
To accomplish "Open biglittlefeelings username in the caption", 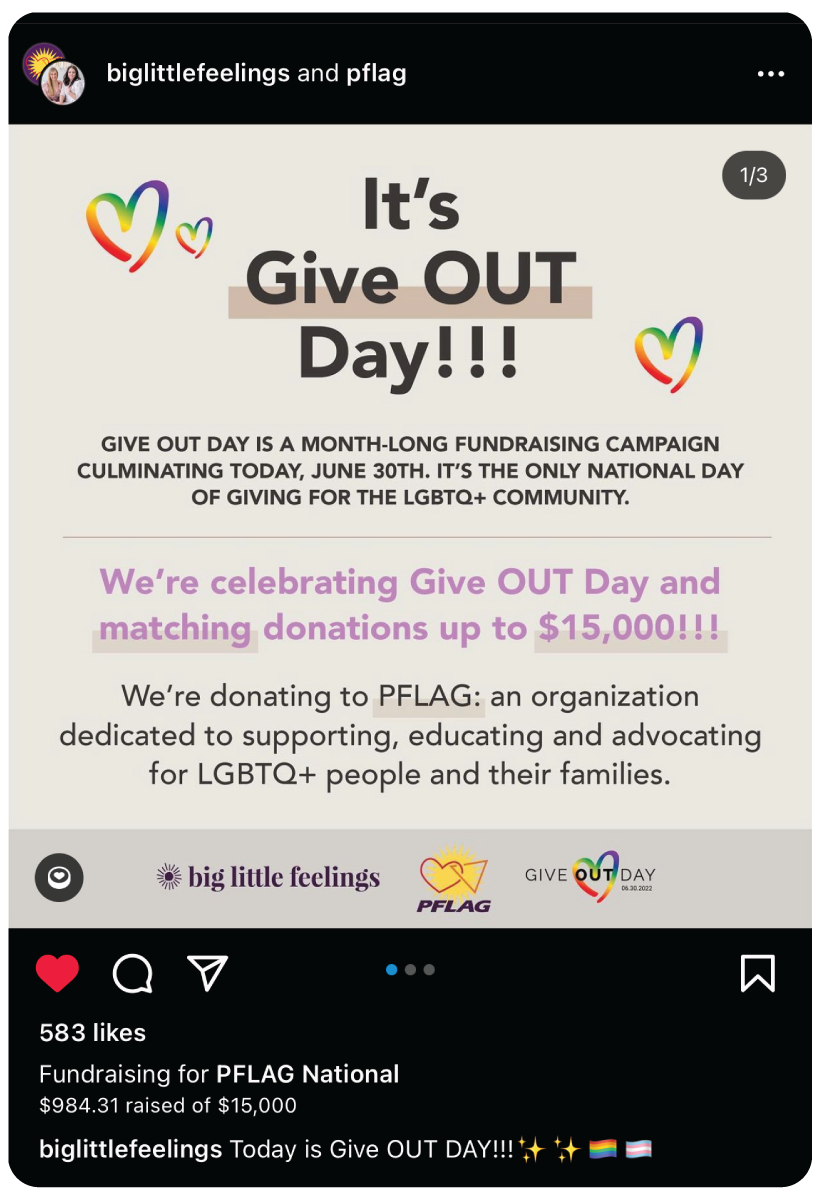I will 130,1150.
